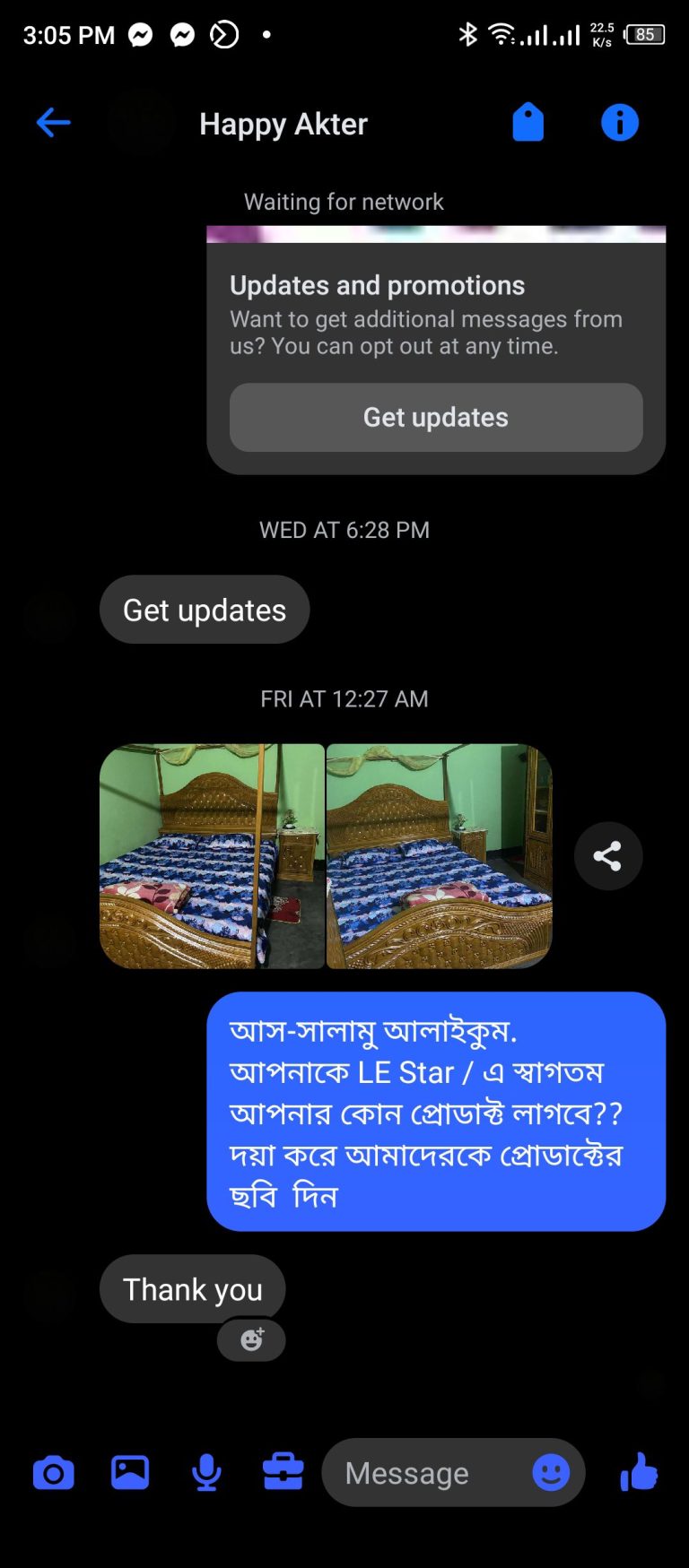Go back from Happy Akter chat

coord(53,123)
